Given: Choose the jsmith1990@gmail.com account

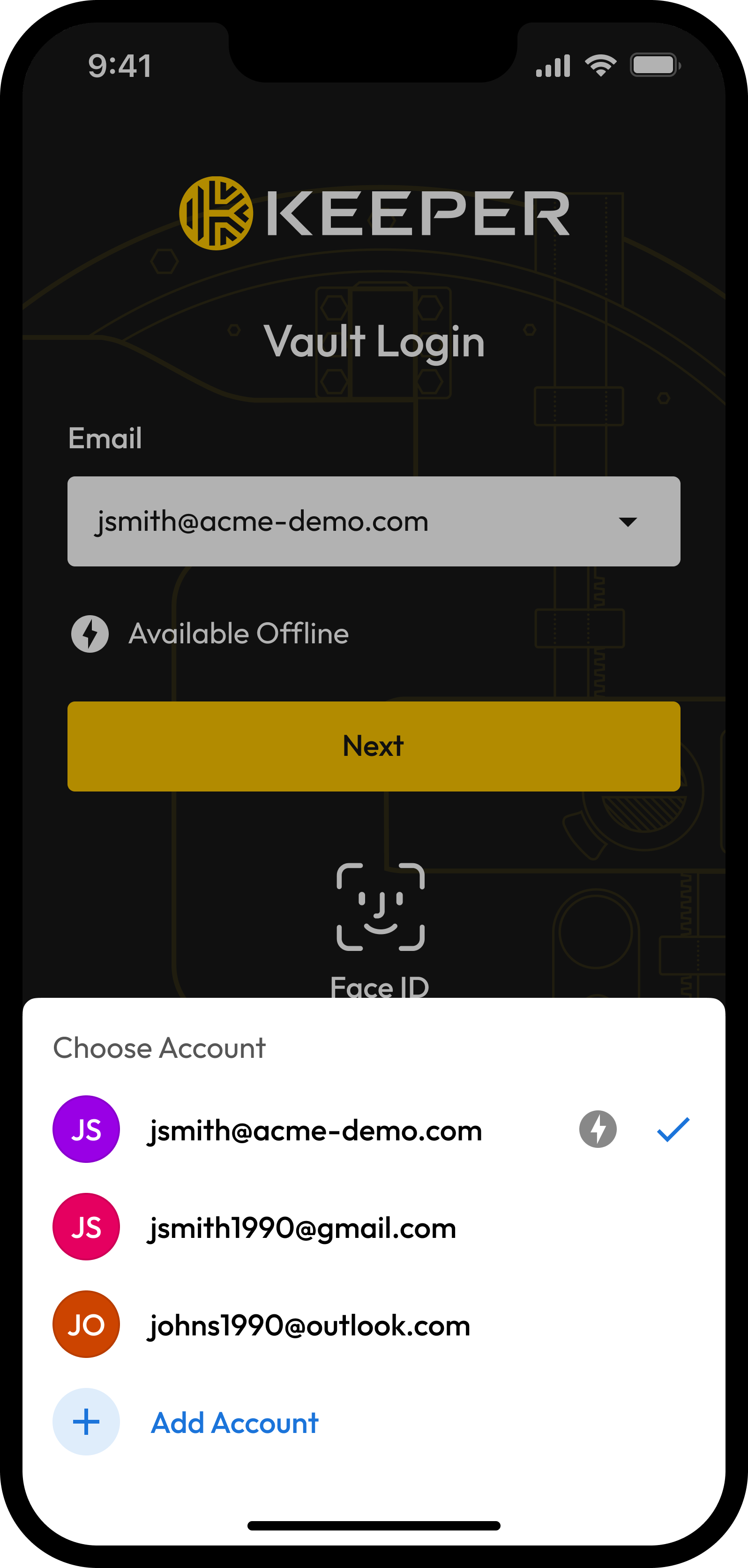Looking at the screenshot, I should [x=302, y=1228].
